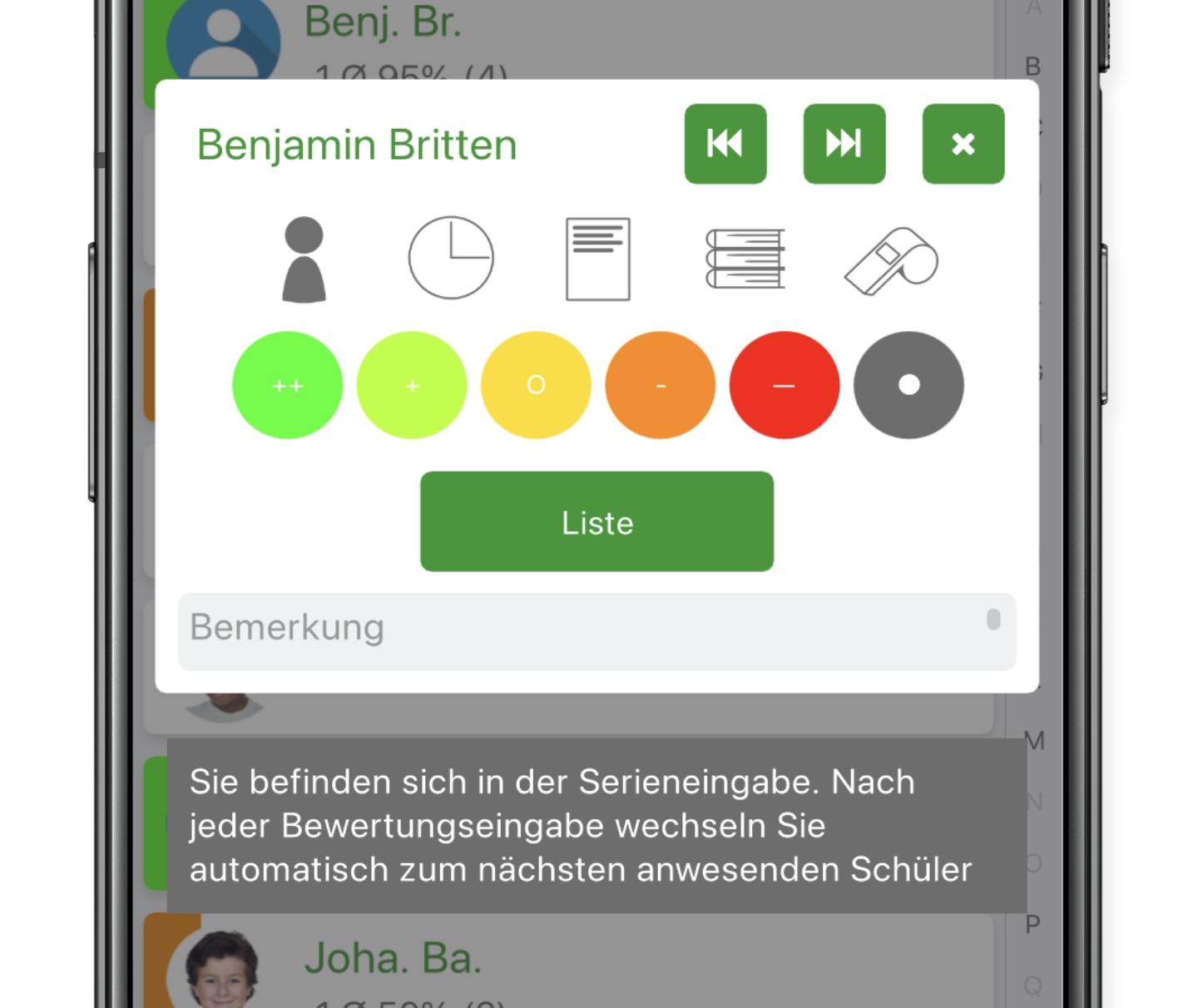Skip to the next student

coord(844,144)
